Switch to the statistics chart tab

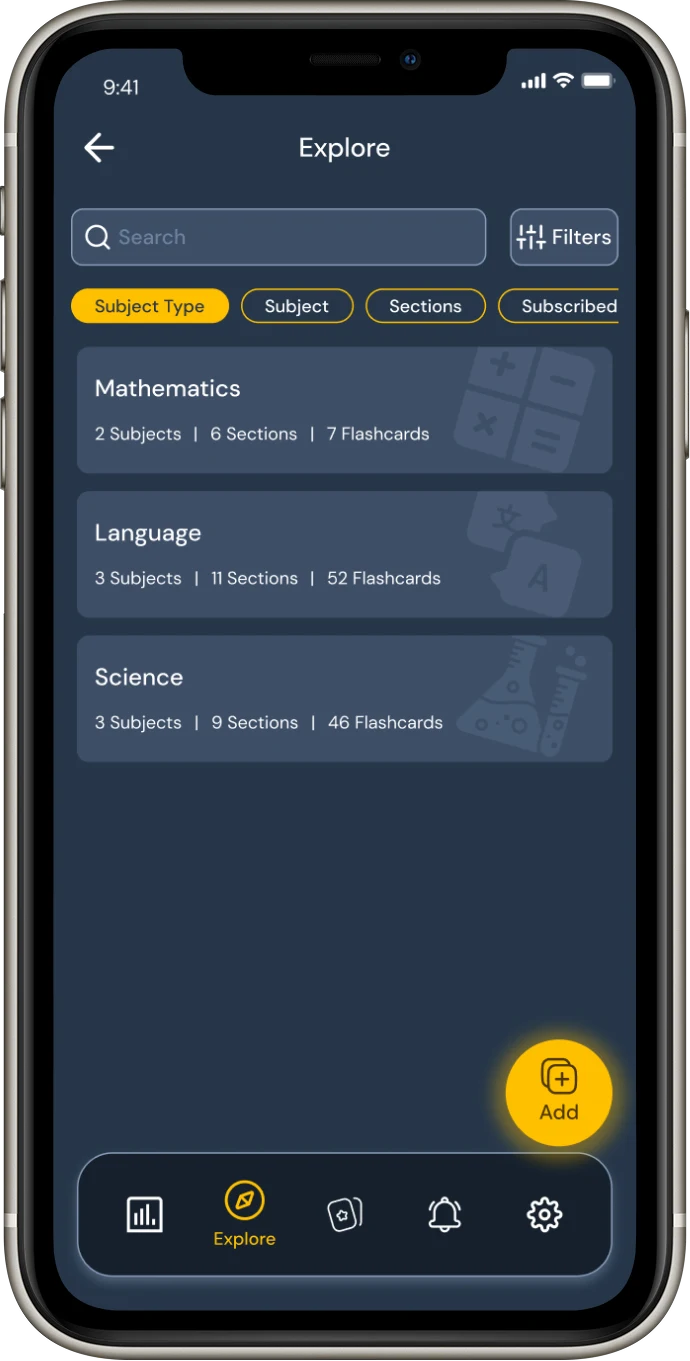(x=145, y=1215)
